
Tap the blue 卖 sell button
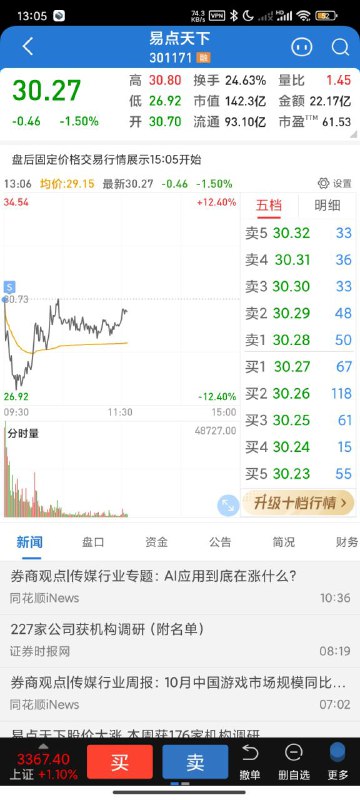195,762
